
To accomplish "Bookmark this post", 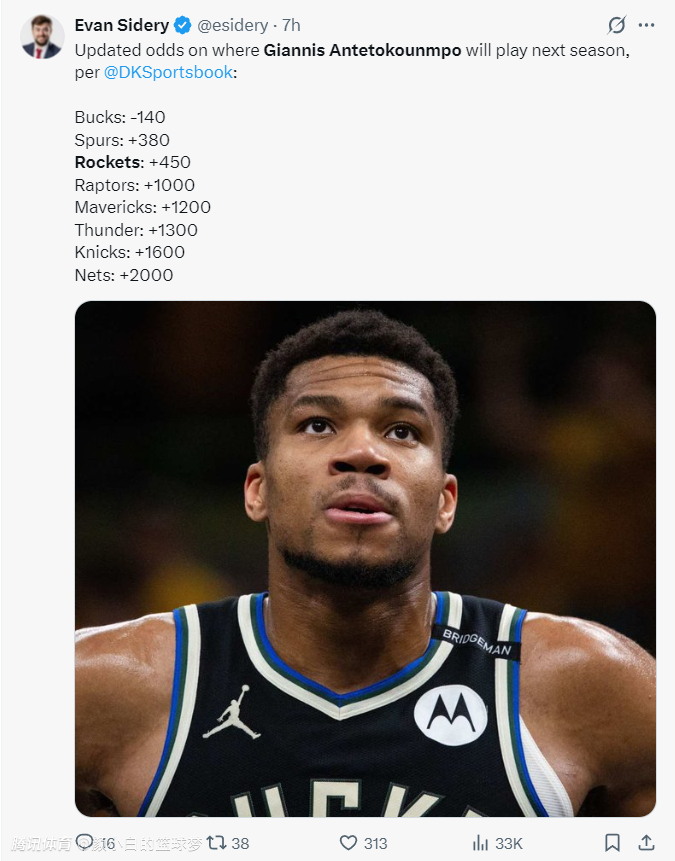I will coord(612,843).
